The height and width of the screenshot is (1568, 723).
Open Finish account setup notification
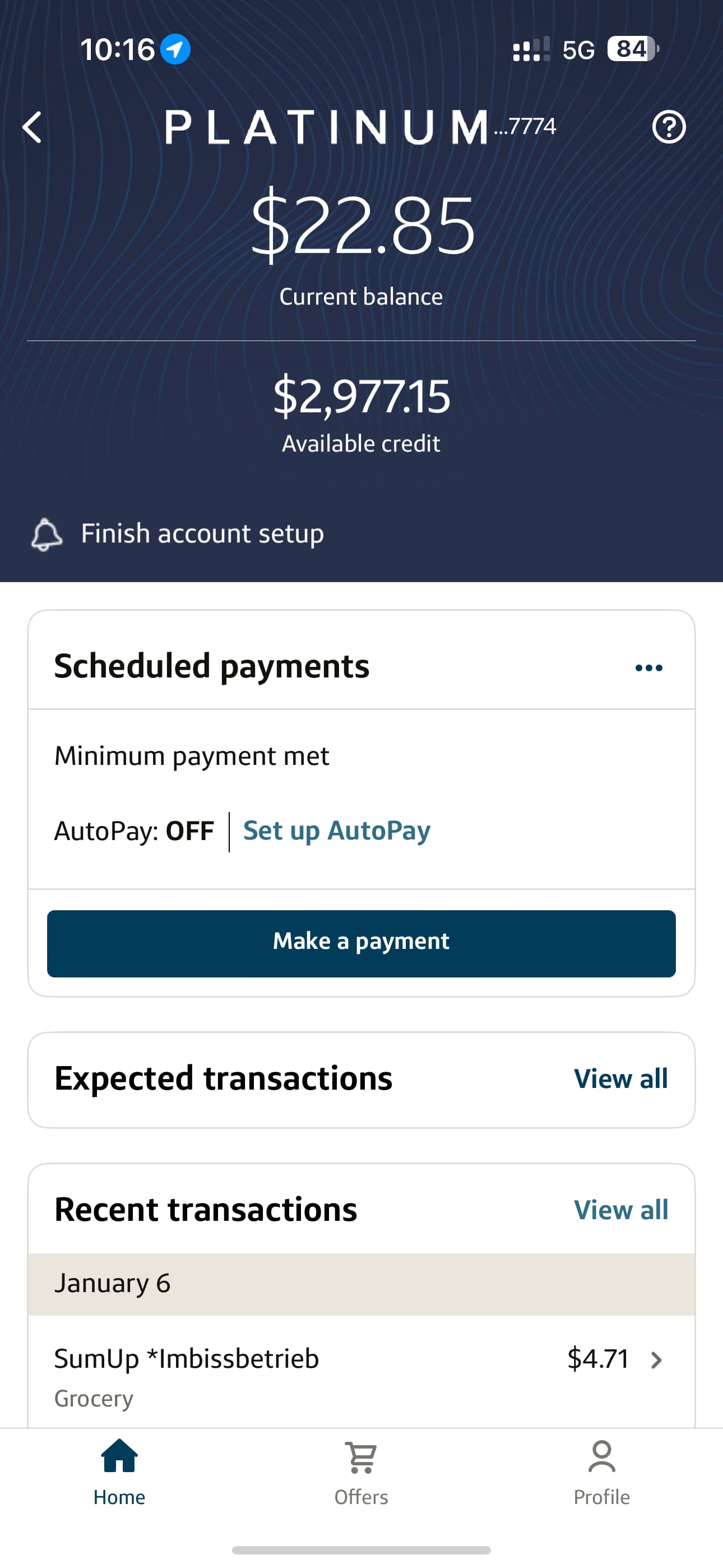coord(202,534)
